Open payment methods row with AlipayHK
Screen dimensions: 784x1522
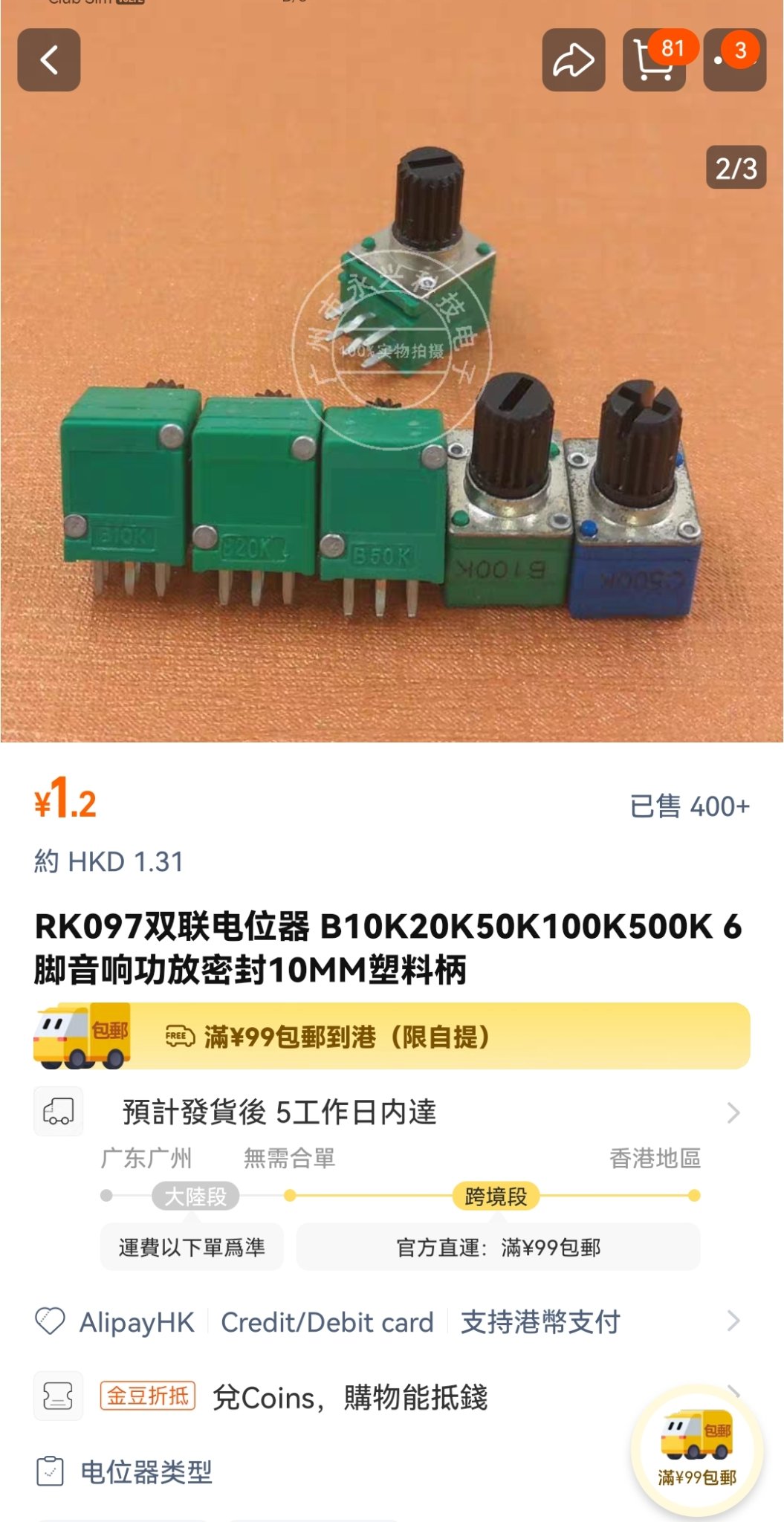[392, 1321]
